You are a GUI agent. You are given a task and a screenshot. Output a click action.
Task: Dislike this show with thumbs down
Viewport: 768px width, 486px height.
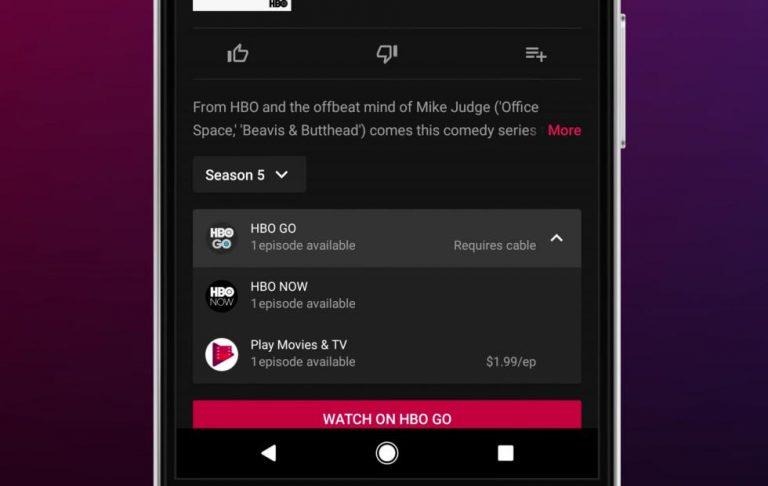(387, 54)
